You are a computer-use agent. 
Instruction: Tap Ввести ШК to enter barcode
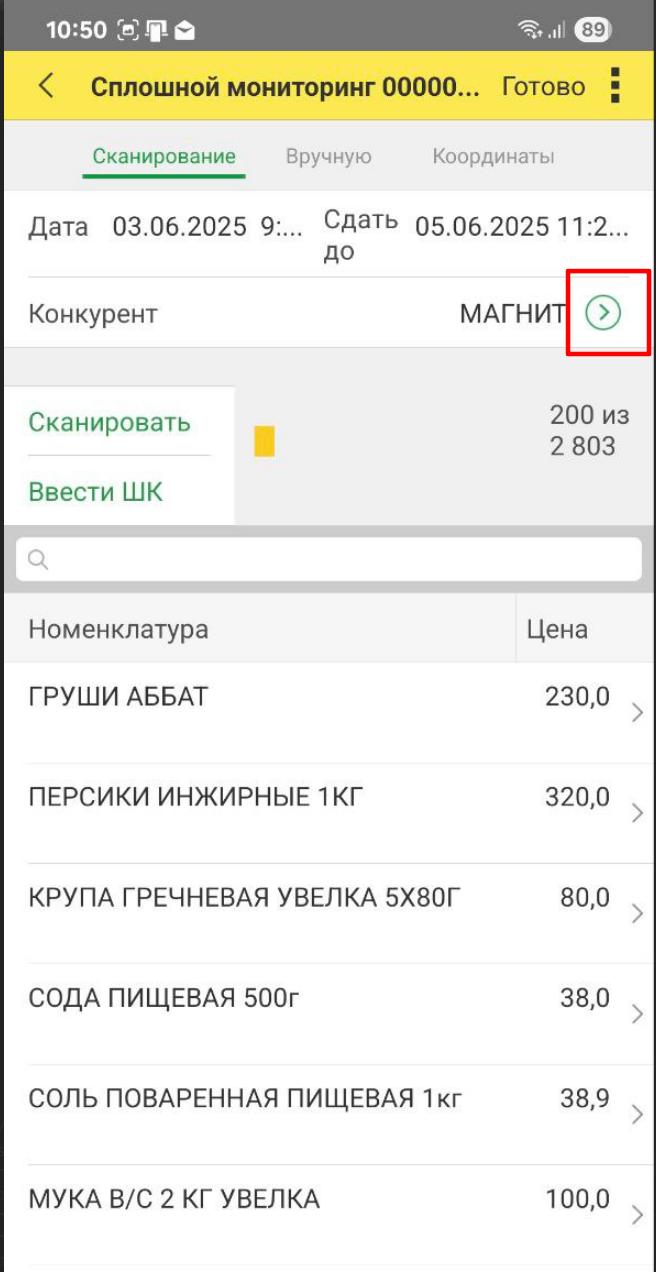[95, 492]
